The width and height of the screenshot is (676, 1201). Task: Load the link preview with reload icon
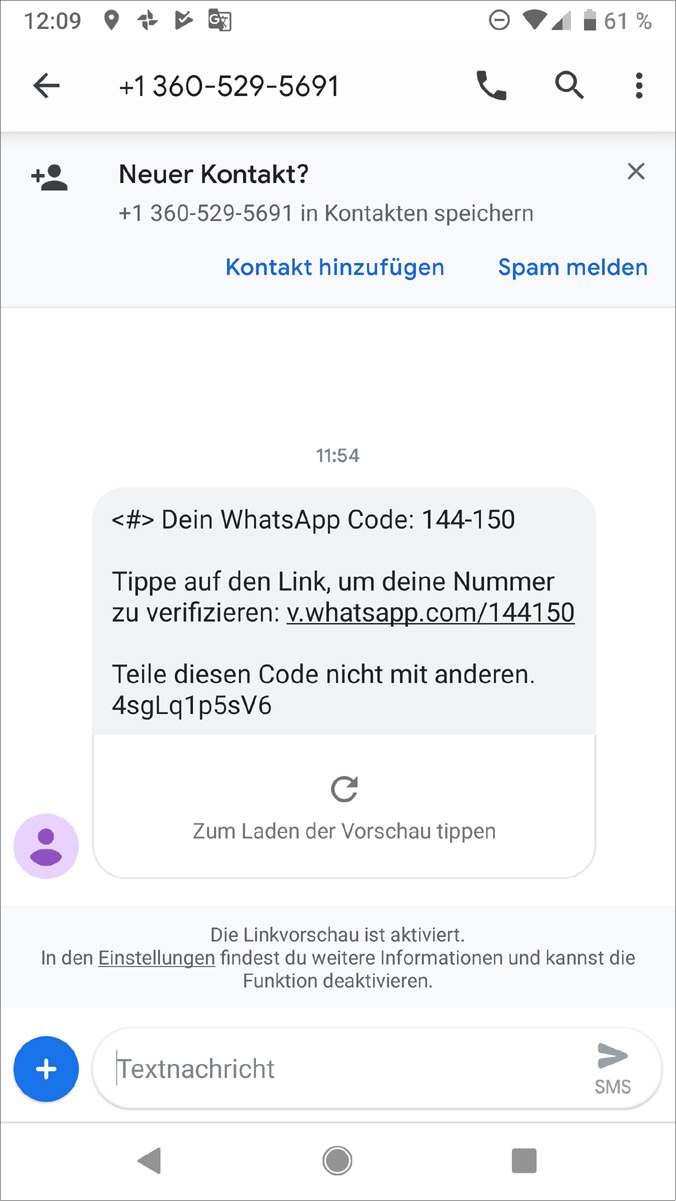(344, 790)
